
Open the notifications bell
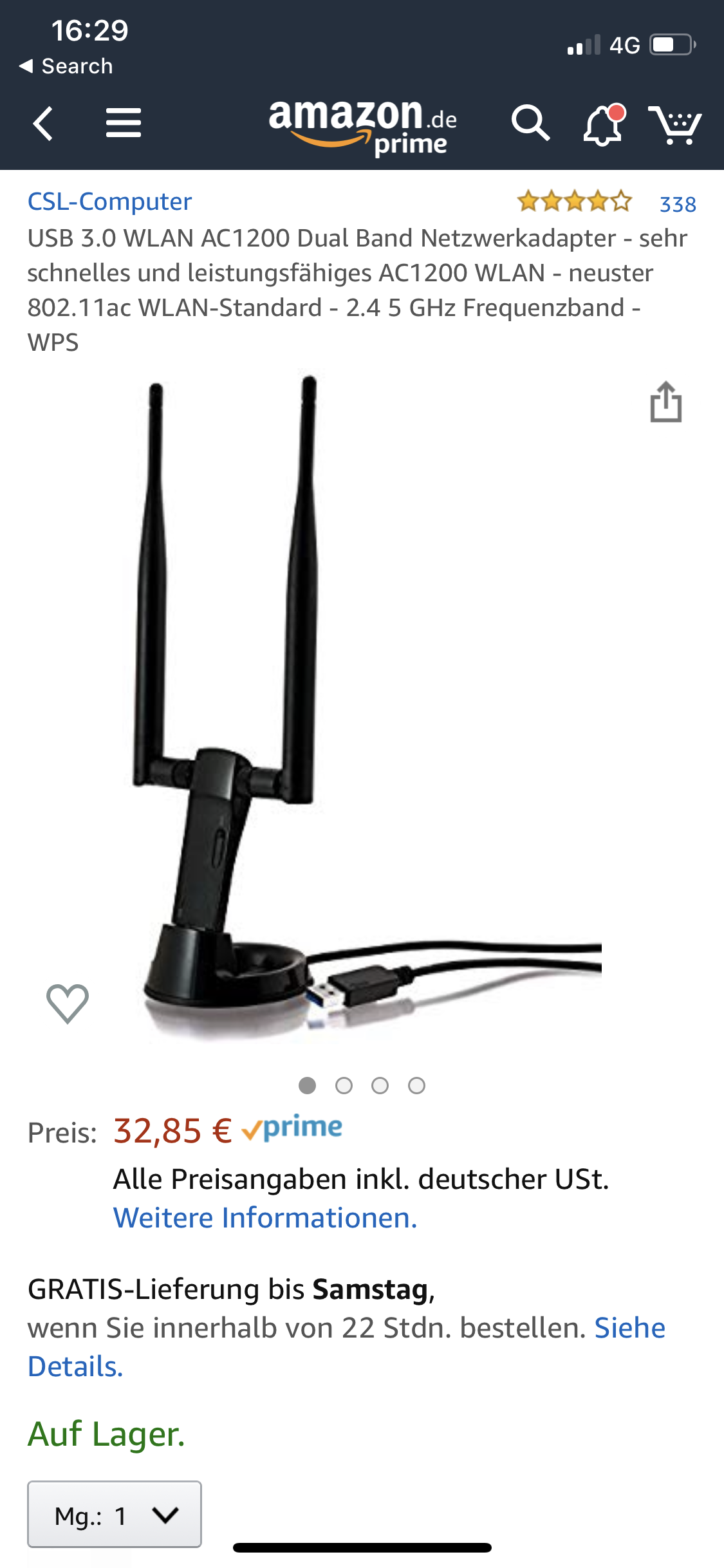(603, 124)
